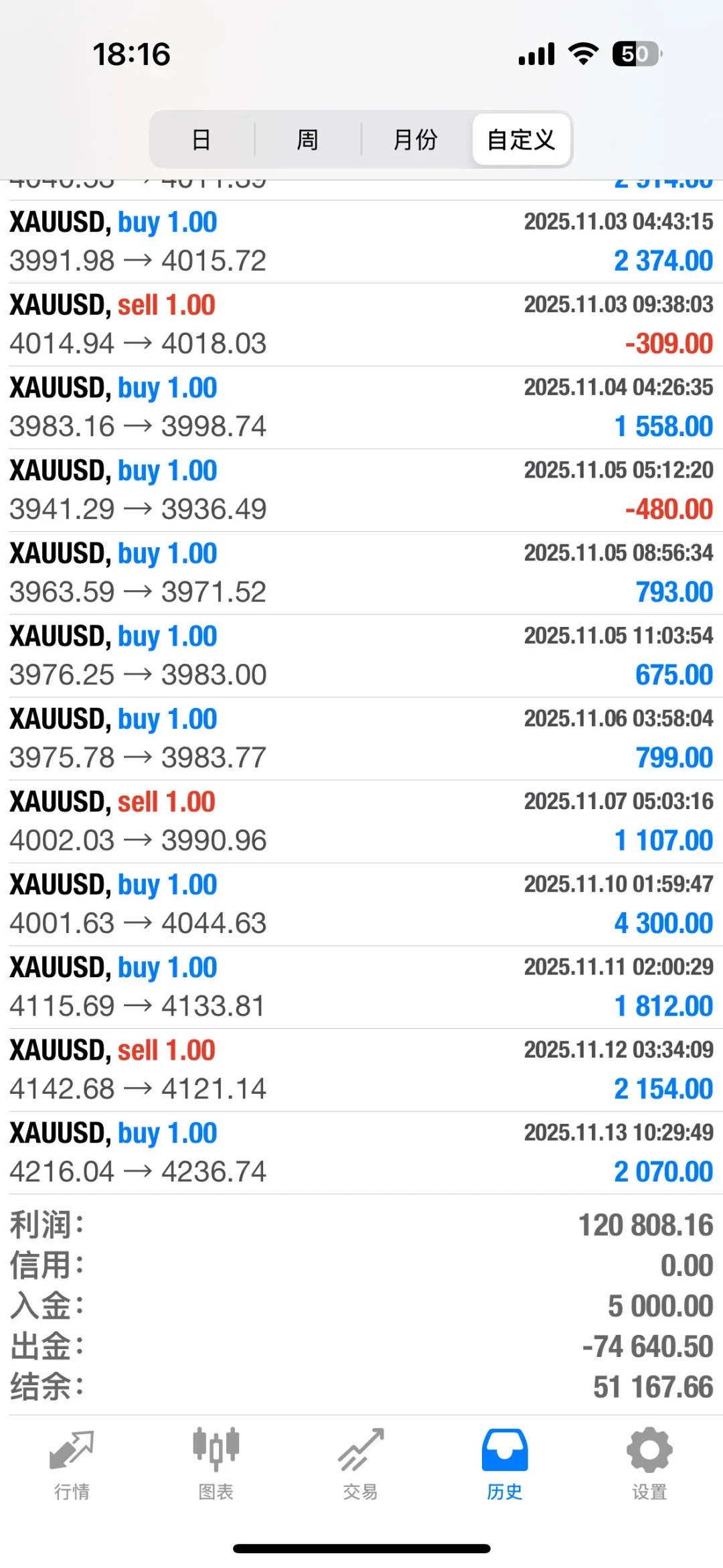Open 设置 from the bottom bar
Image resolution: width=723 pixels, height=1568 pixels.
click(x=649, y=1464)
